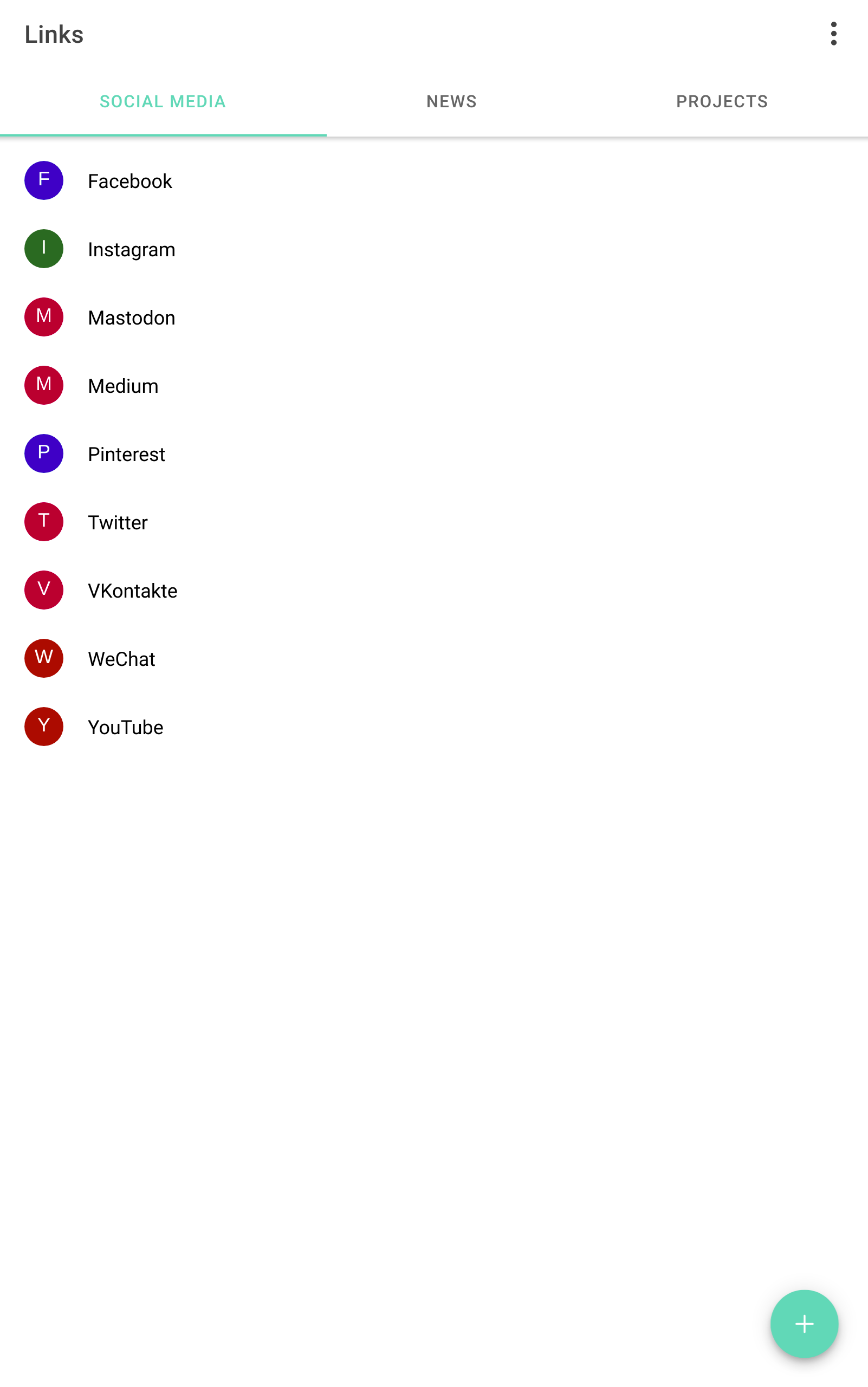
Task: Open the Instagram link
Action: (132, 250)
